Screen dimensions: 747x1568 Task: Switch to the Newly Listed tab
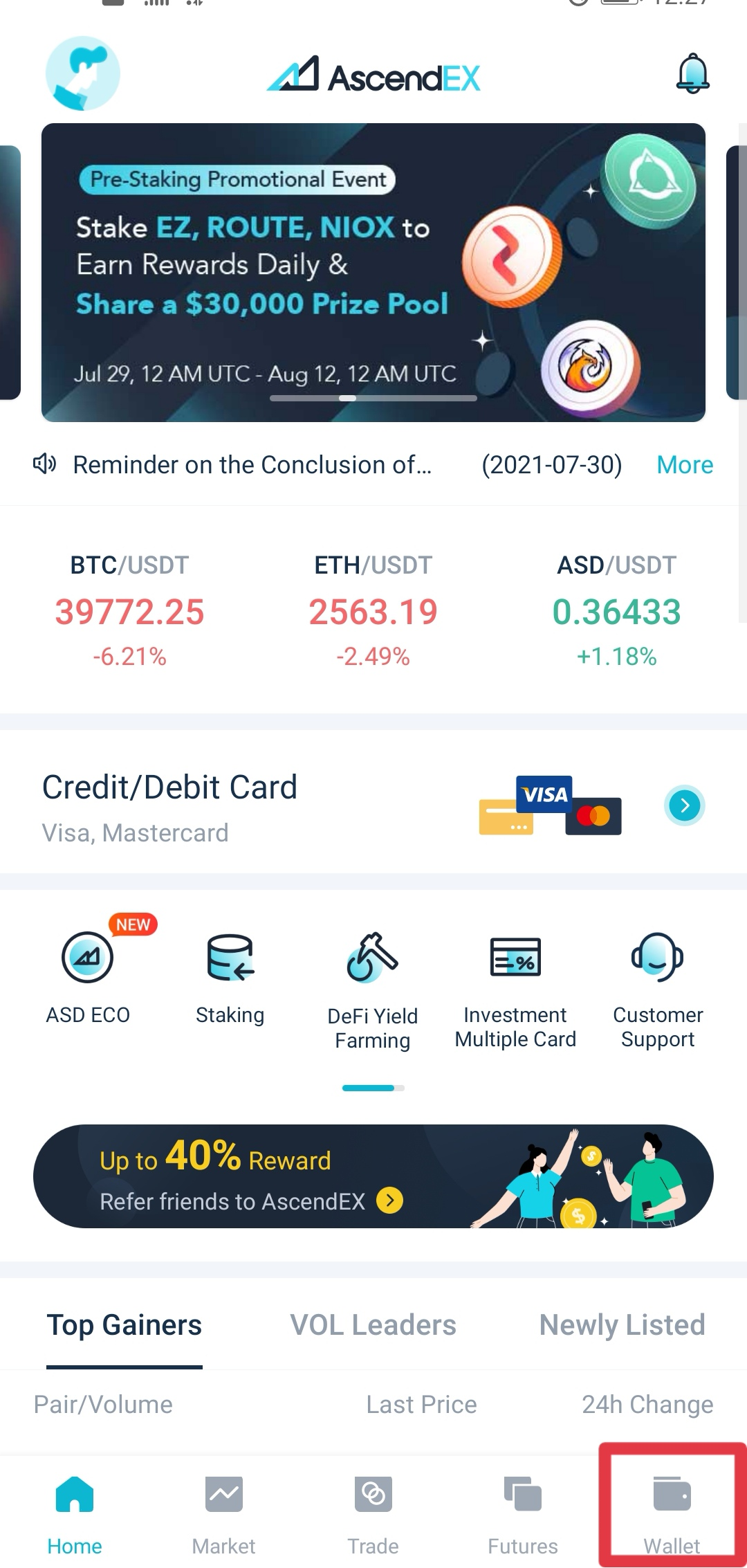click(622, 1325)
